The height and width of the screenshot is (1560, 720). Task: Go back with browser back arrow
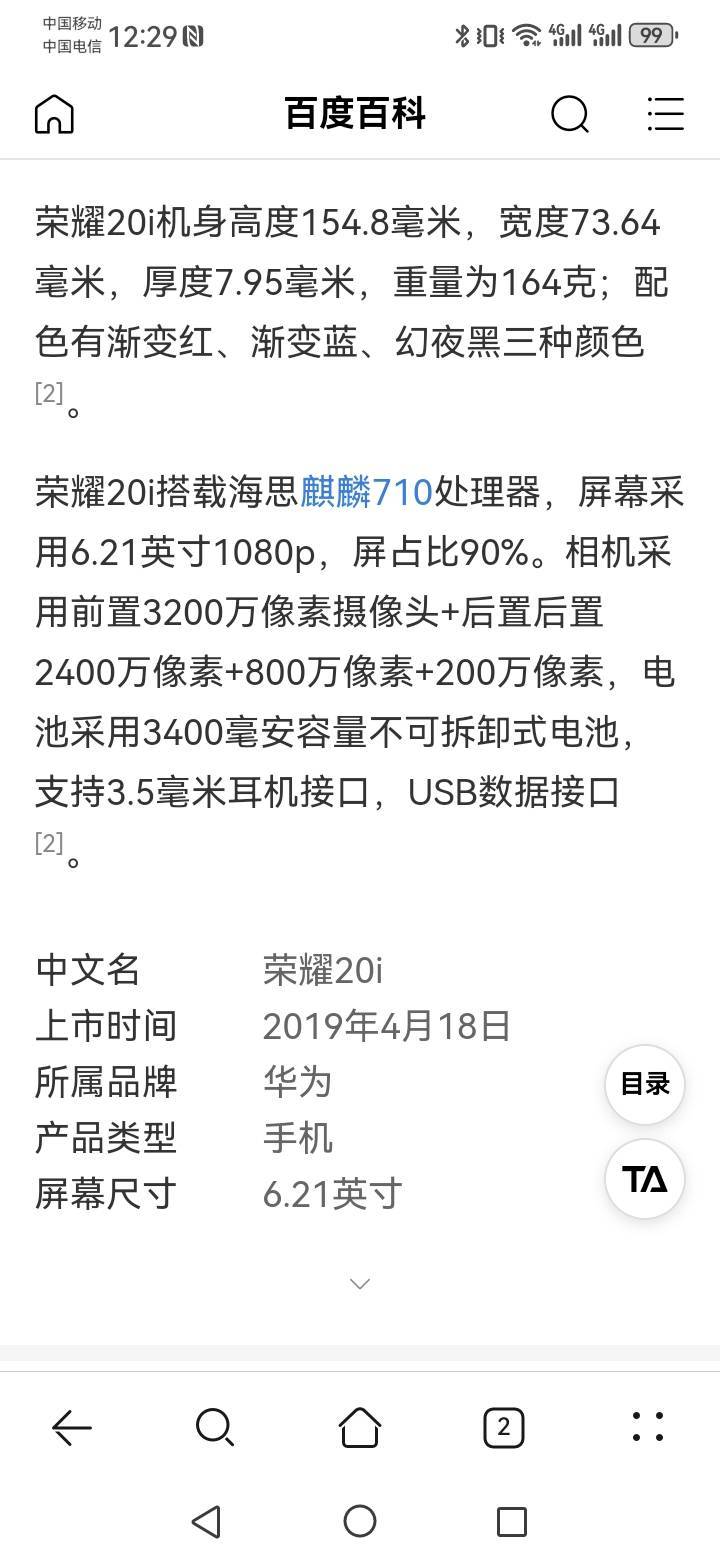tap(72, 1427)
